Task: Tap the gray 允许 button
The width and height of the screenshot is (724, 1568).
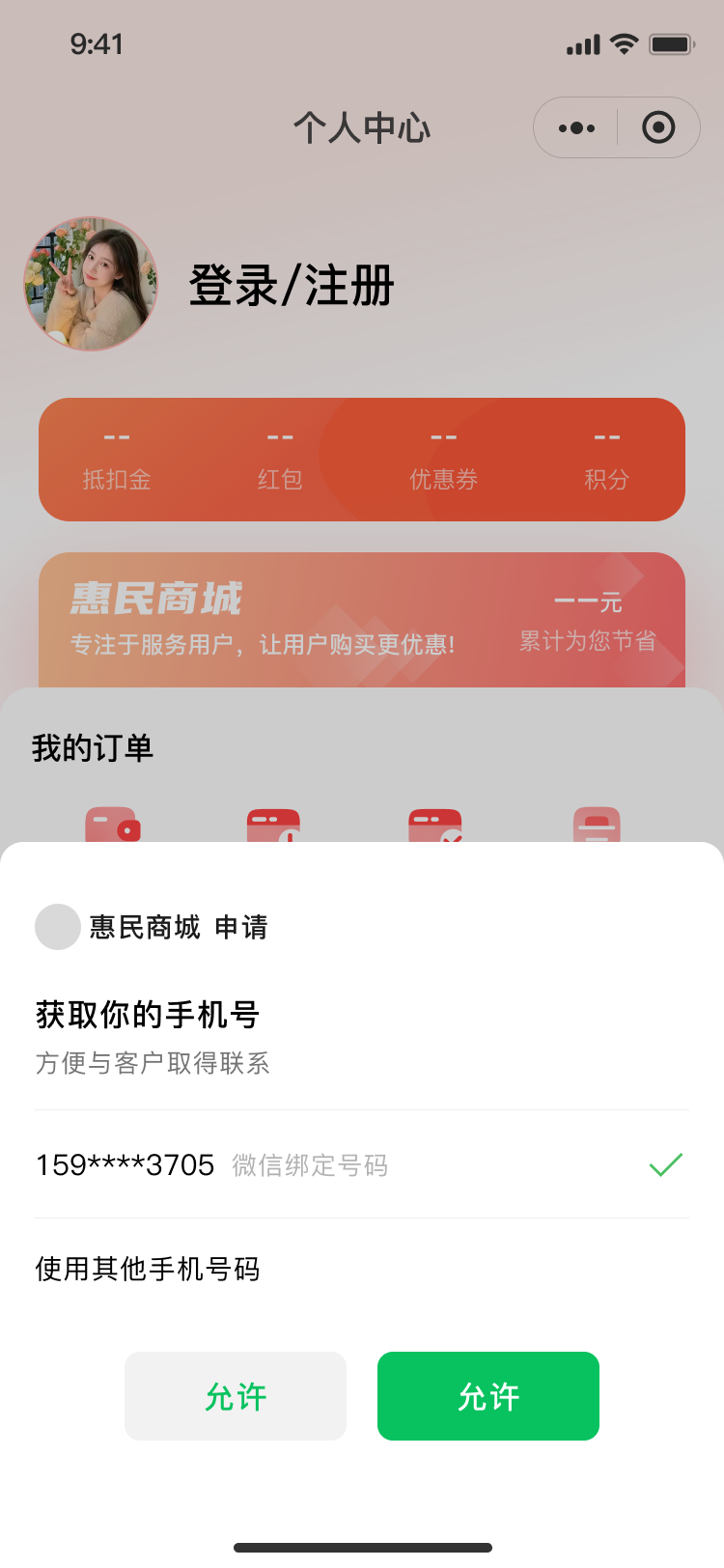Action: point(235,1395)
